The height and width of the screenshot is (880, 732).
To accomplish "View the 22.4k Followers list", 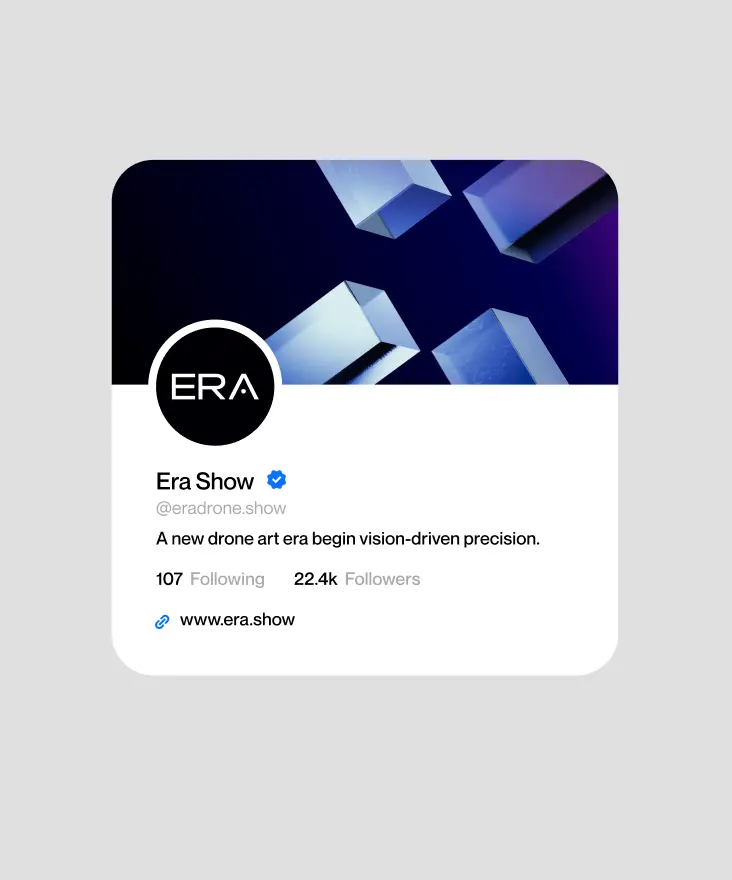I will click(357, 579).
